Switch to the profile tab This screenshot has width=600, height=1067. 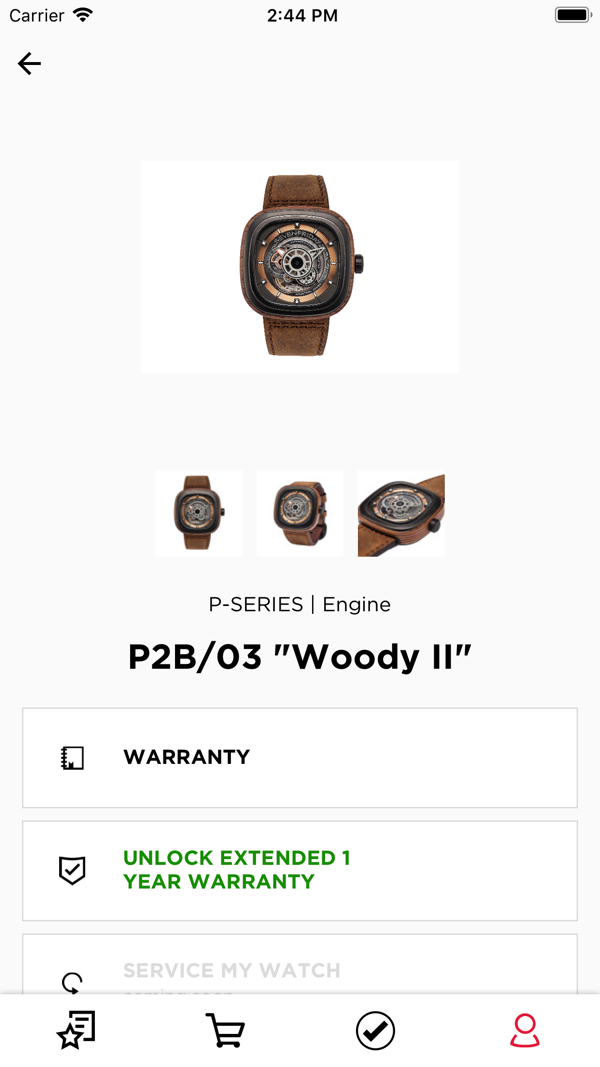(x=524, y=1030)
